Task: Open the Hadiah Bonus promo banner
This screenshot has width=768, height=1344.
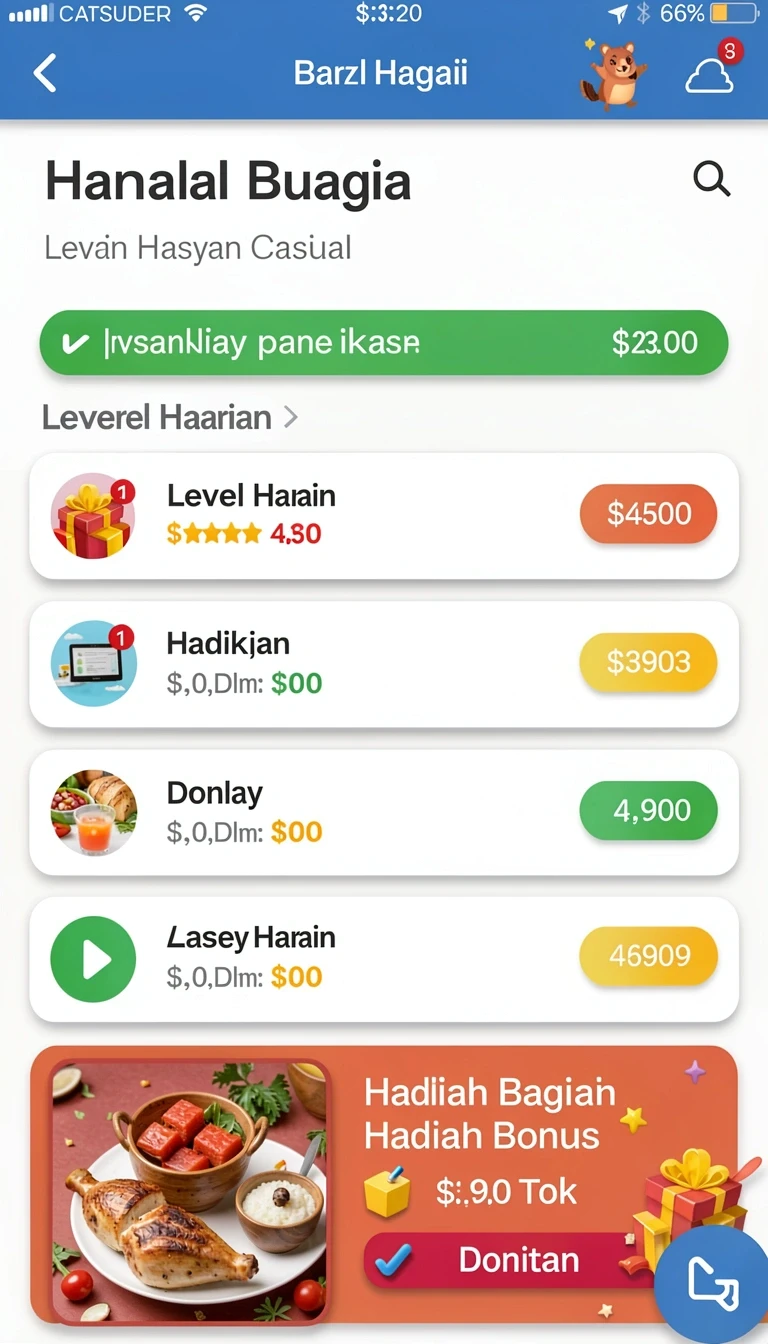Action: point(384,1185)
